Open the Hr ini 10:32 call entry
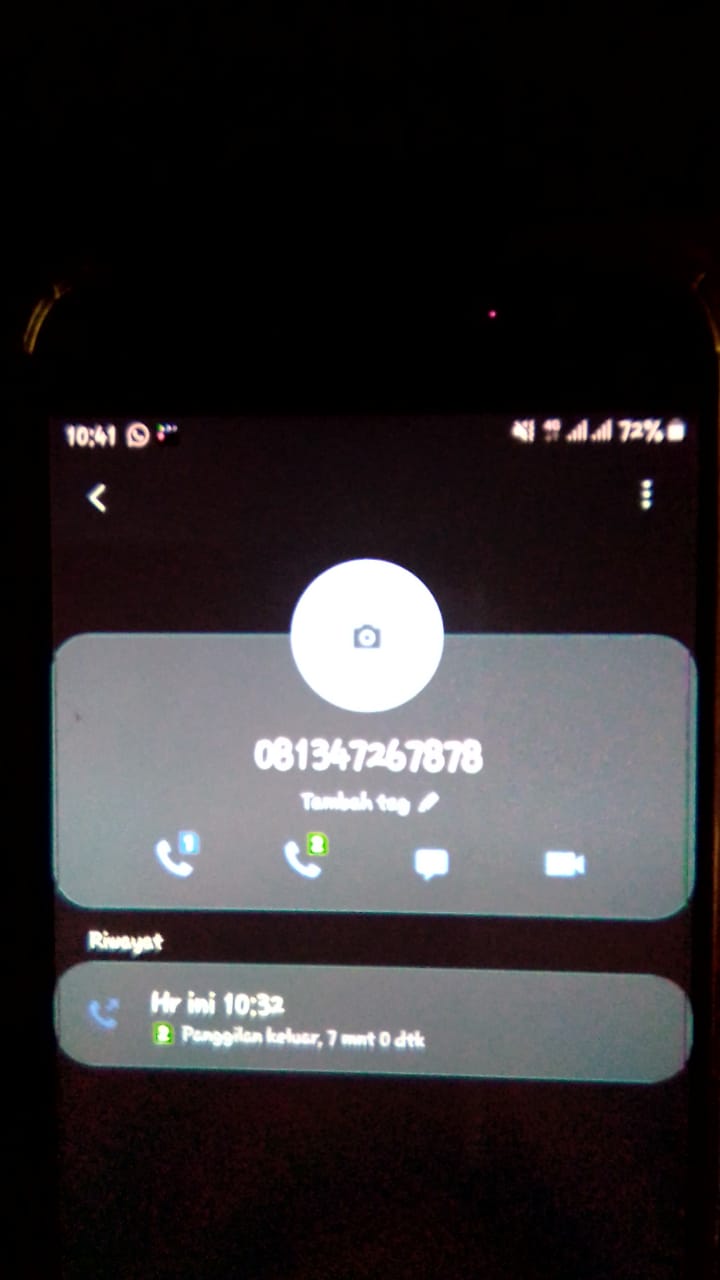The image size is (720, 1280). click(x=372, y=1020)
